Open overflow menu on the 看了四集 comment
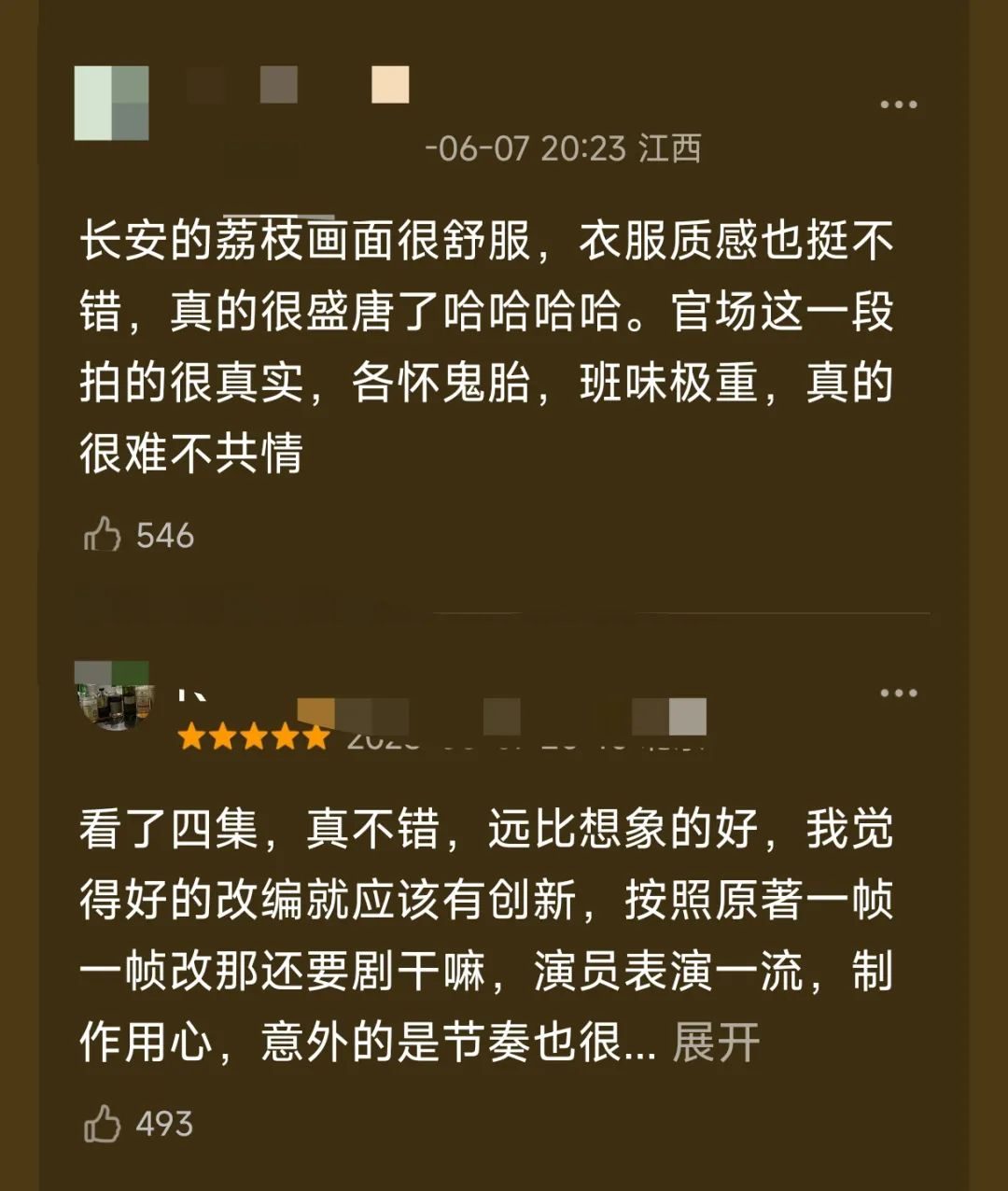This screenshot has height=1191, width=1008. pyautogui.click(x=899, y=693)
